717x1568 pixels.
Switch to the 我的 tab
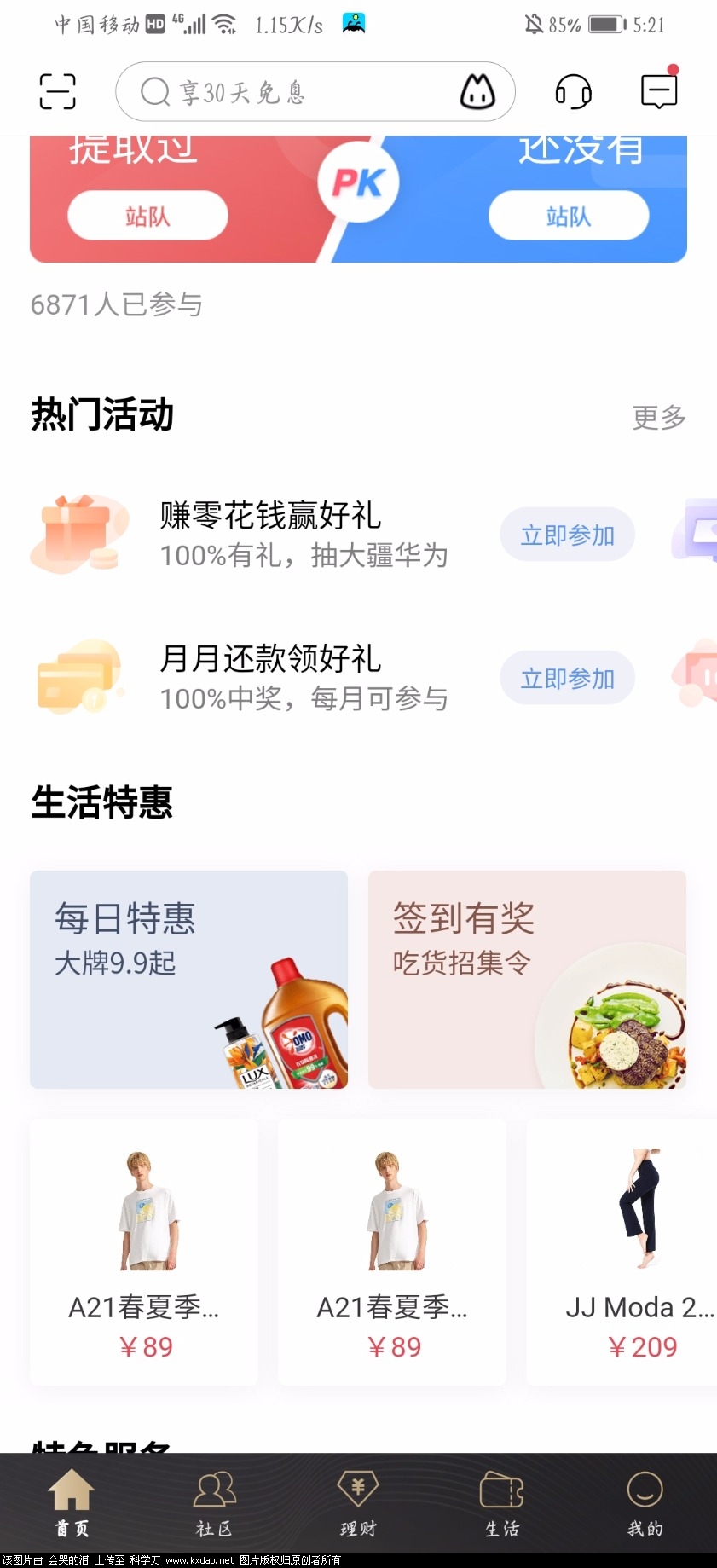(x=645, y=1504)
